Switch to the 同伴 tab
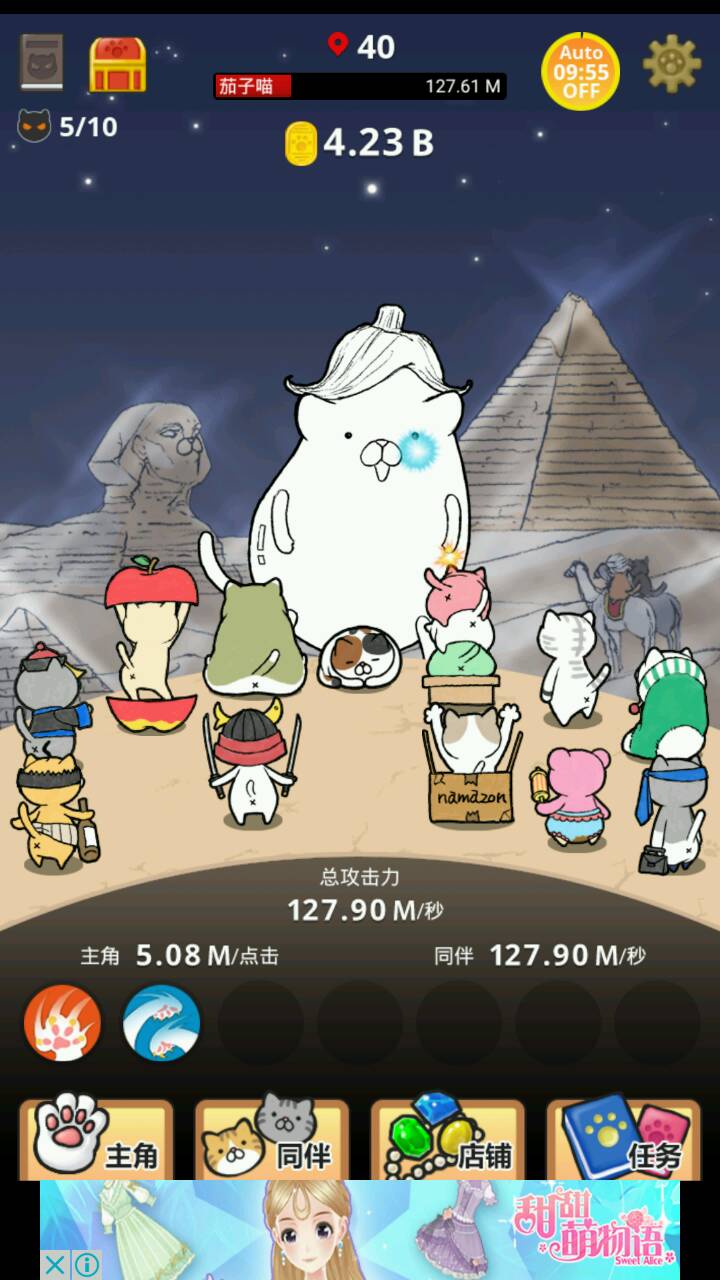Image resolution: width=720 pixels, height=1280 pixels. click(272, 1141)
